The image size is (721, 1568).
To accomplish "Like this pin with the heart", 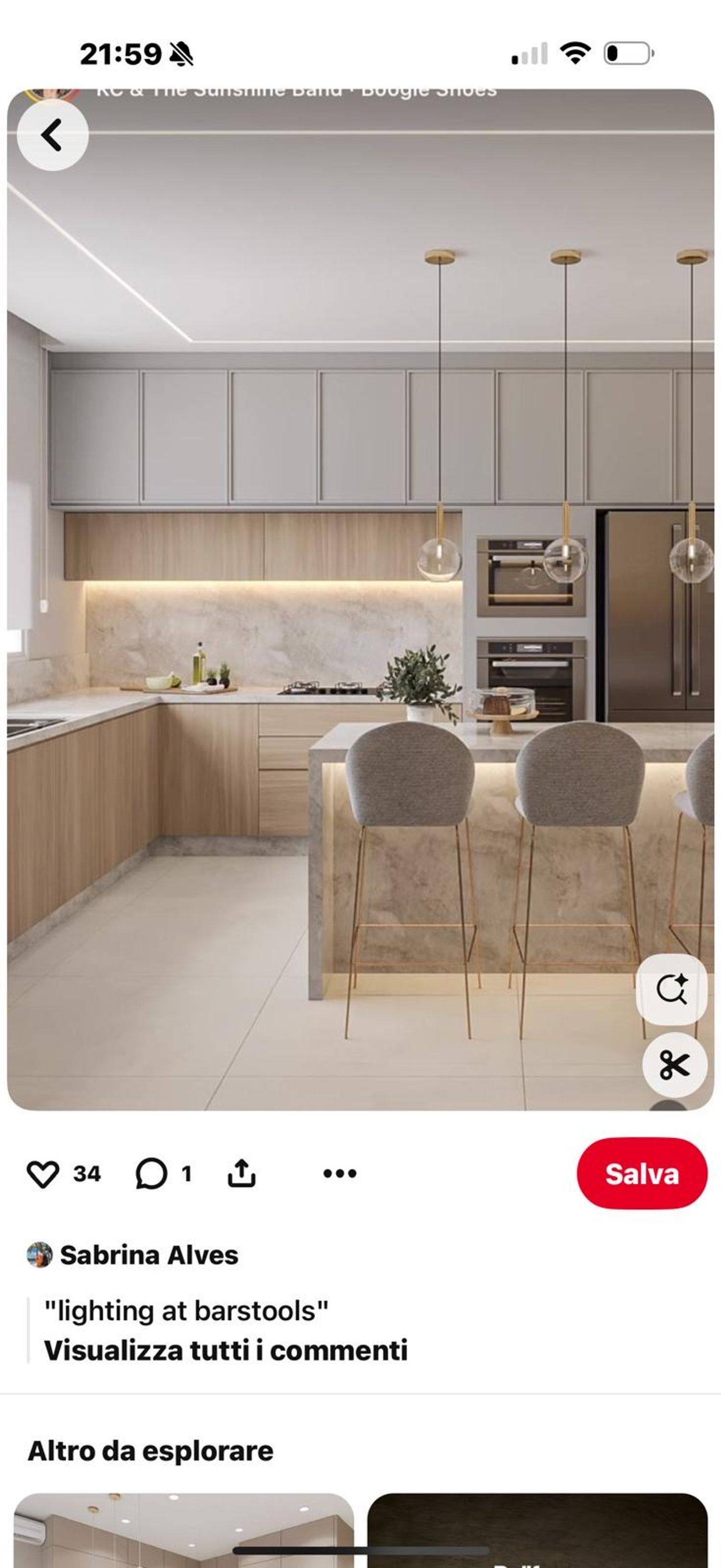I will coord(43,1174).
